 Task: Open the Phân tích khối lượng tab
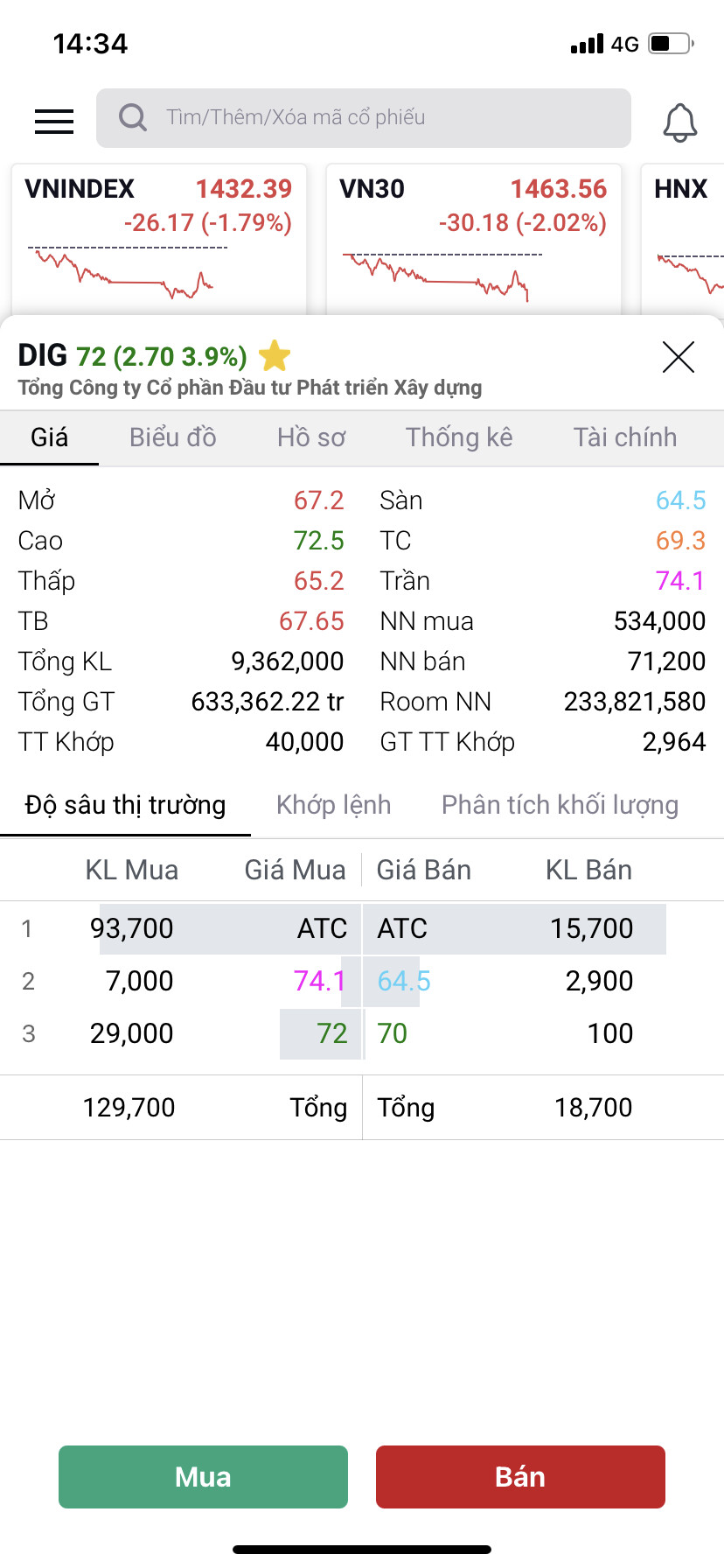560,805
